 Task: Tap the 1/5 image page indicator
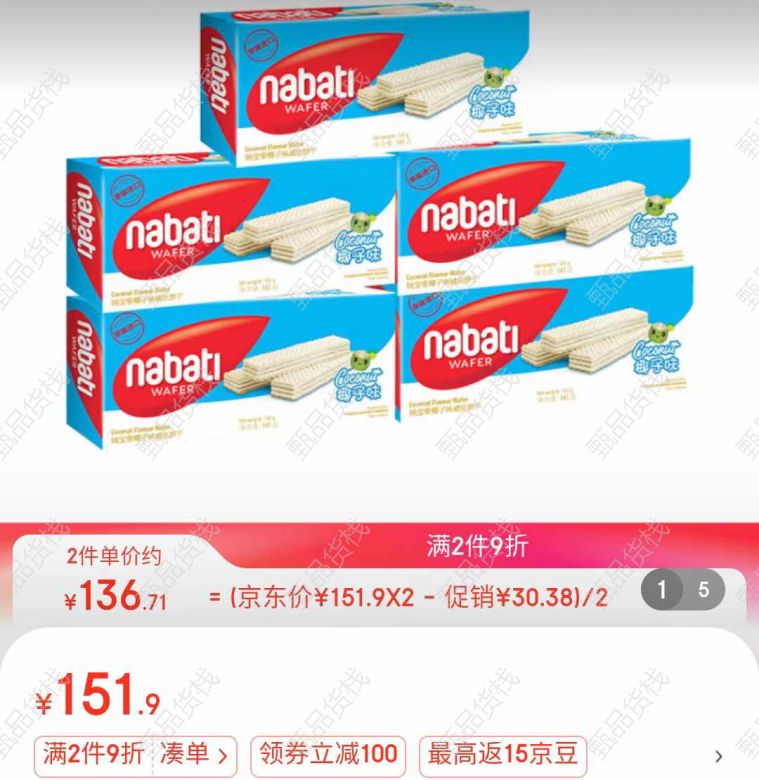coord(681,589)
